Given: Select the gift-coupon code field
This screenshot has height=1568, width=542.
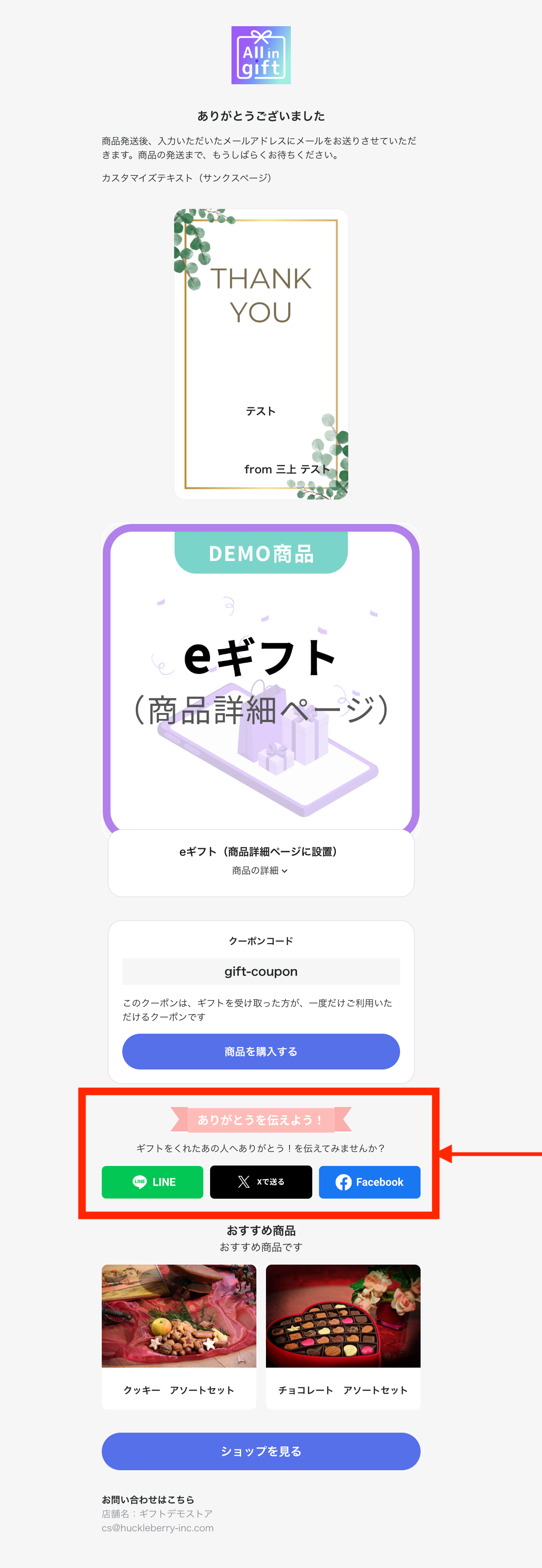Looking at the screenshot, I should click(261, 971).
